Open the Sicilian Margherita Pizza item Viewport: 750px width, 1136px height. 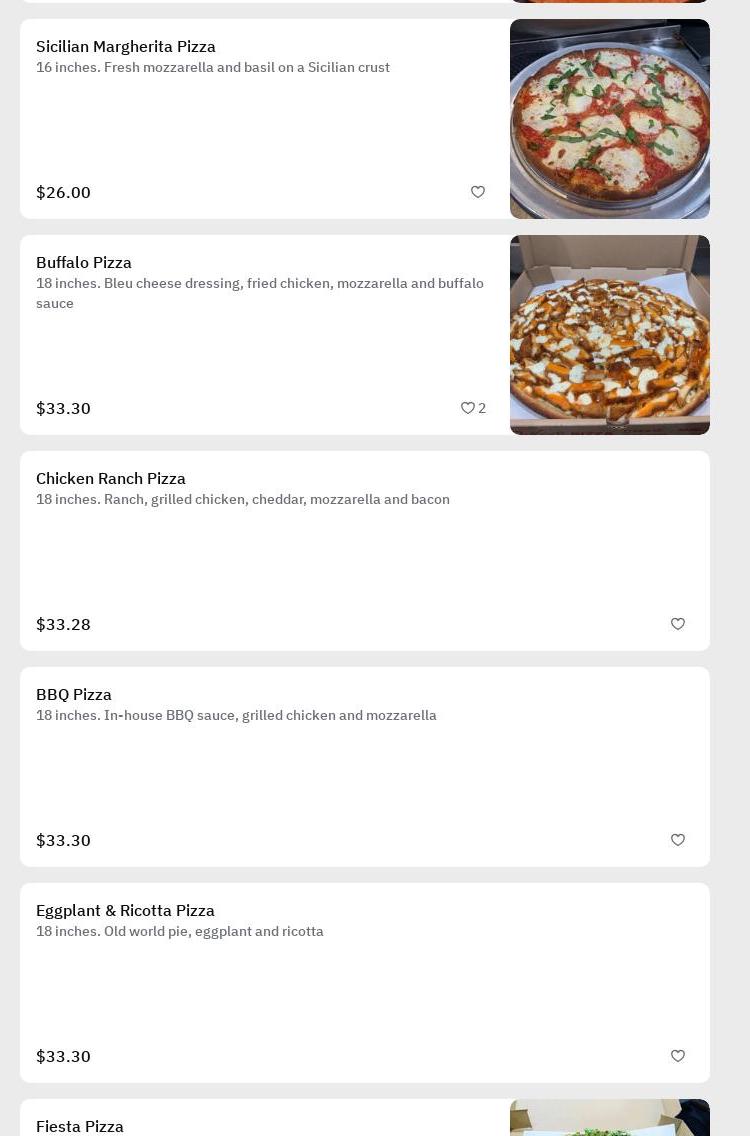(126, 47)
